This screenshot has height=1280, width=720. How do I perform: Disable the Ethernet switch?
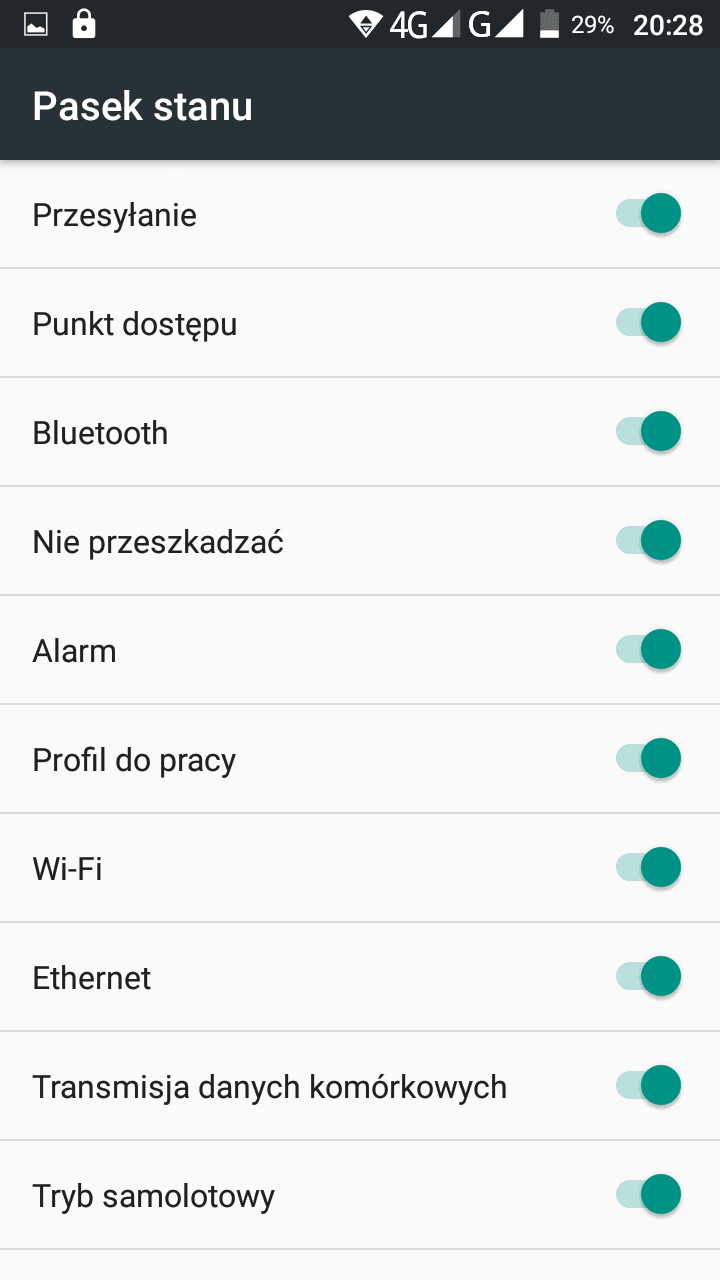click(648, 977)
